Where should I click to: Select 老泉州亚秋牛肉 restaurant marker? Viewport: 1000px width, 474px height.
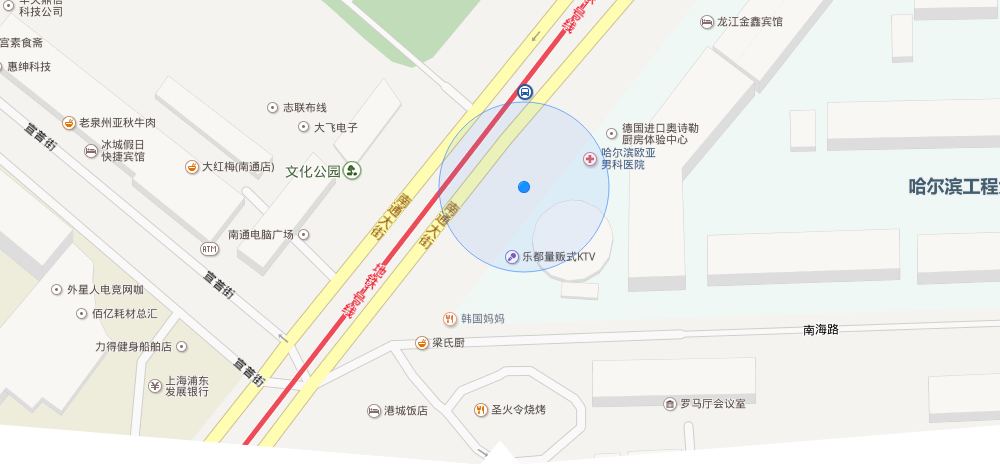[69, 123]
